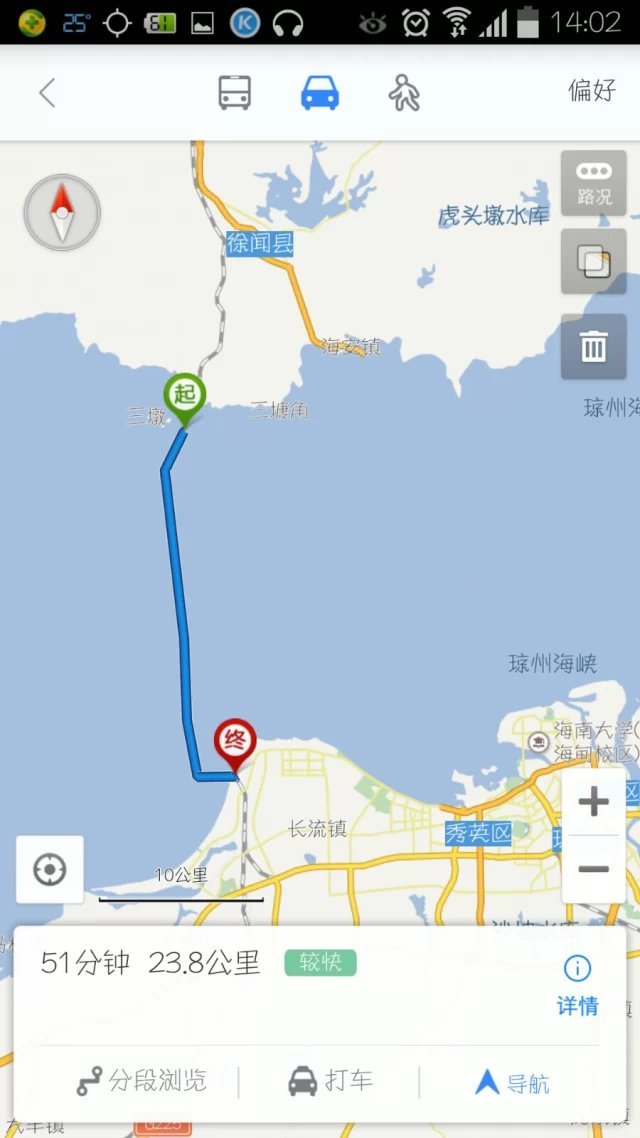
Task: Center map on my current location
Action: (49, 870)
